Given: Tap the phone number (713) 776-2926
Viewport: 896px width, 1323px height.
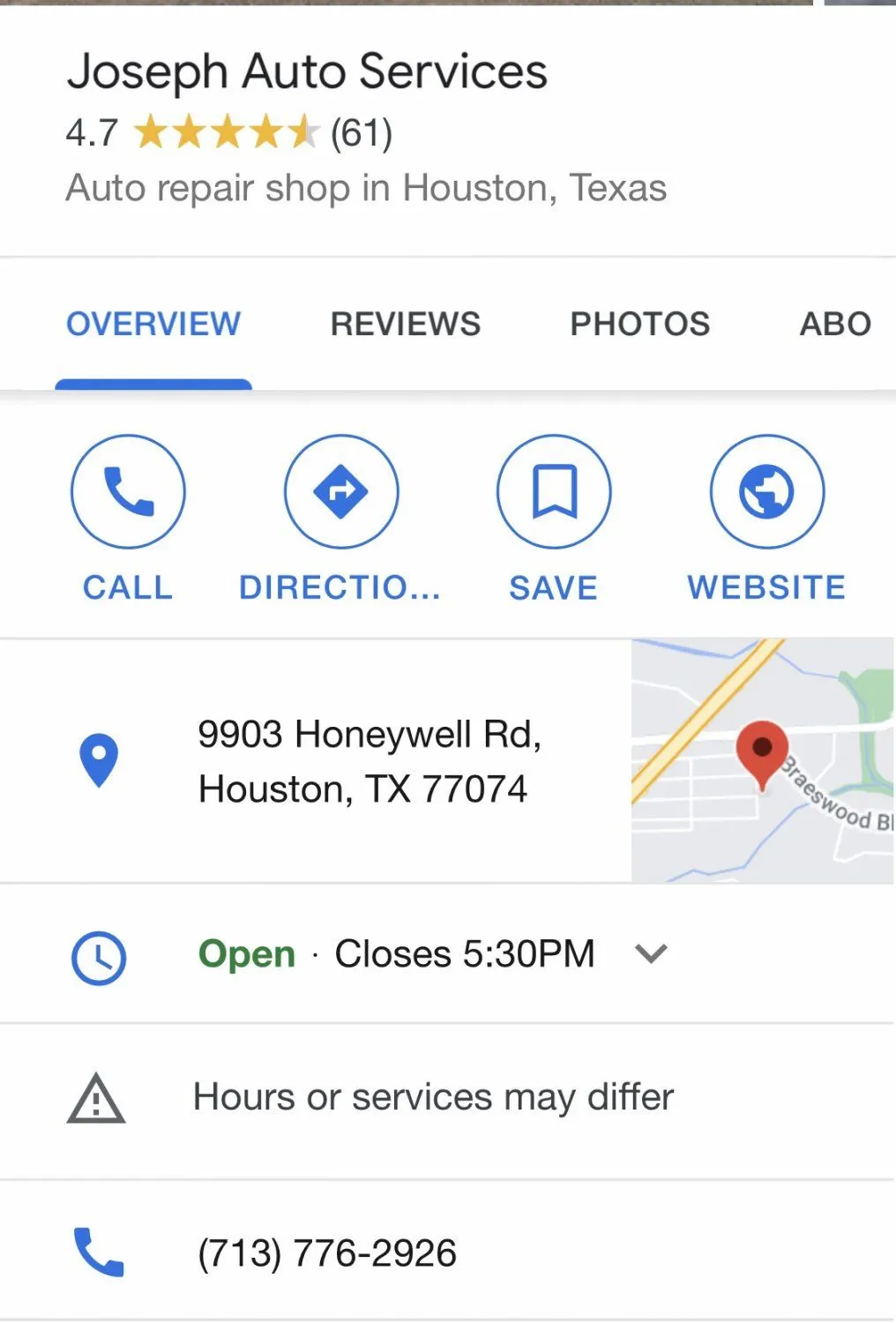Looking at the screenshot, I should [327, 1252].
